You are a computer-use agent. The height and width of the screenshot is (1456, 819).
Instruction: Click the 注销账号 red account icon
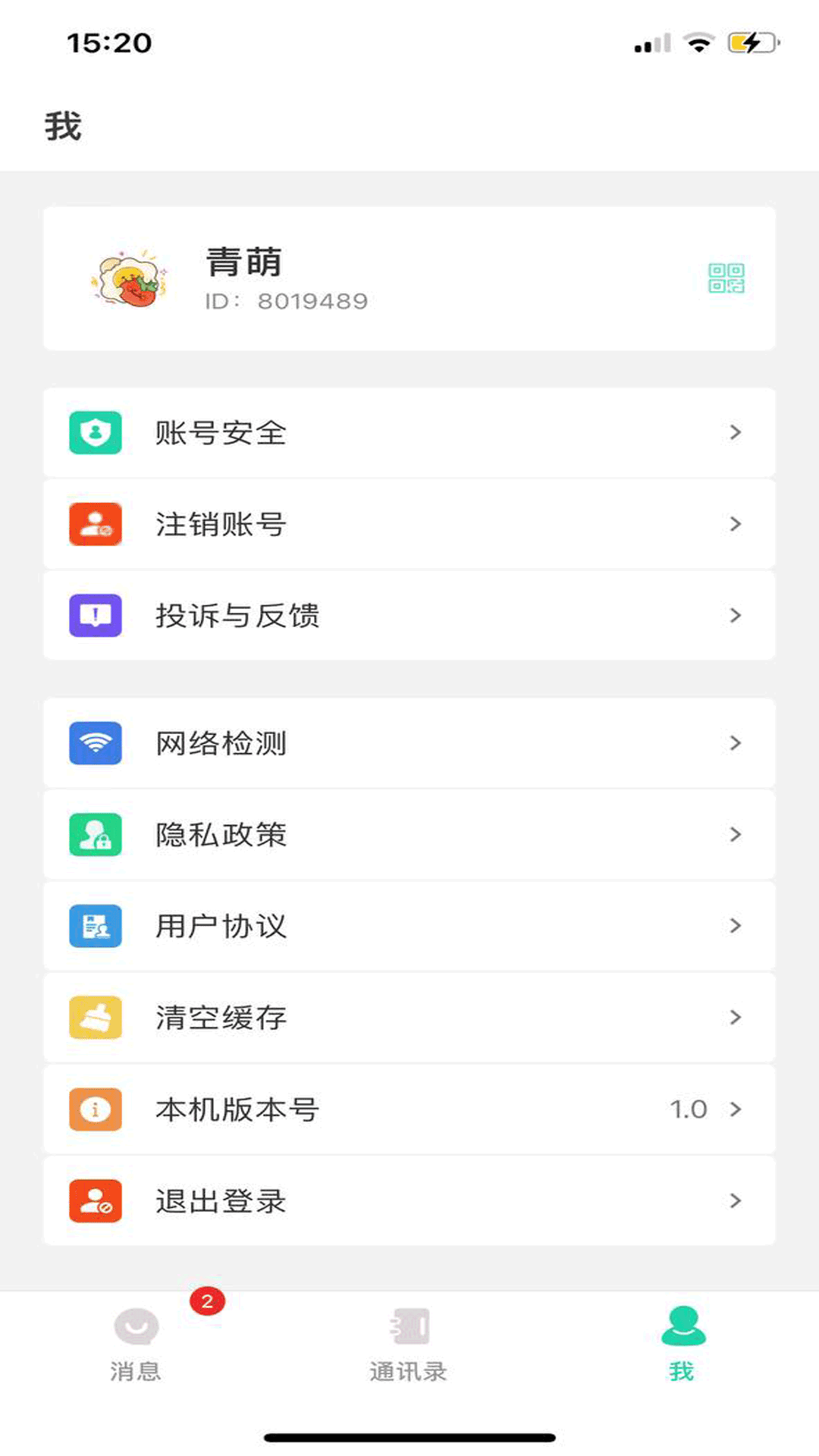tap(95, 524)
